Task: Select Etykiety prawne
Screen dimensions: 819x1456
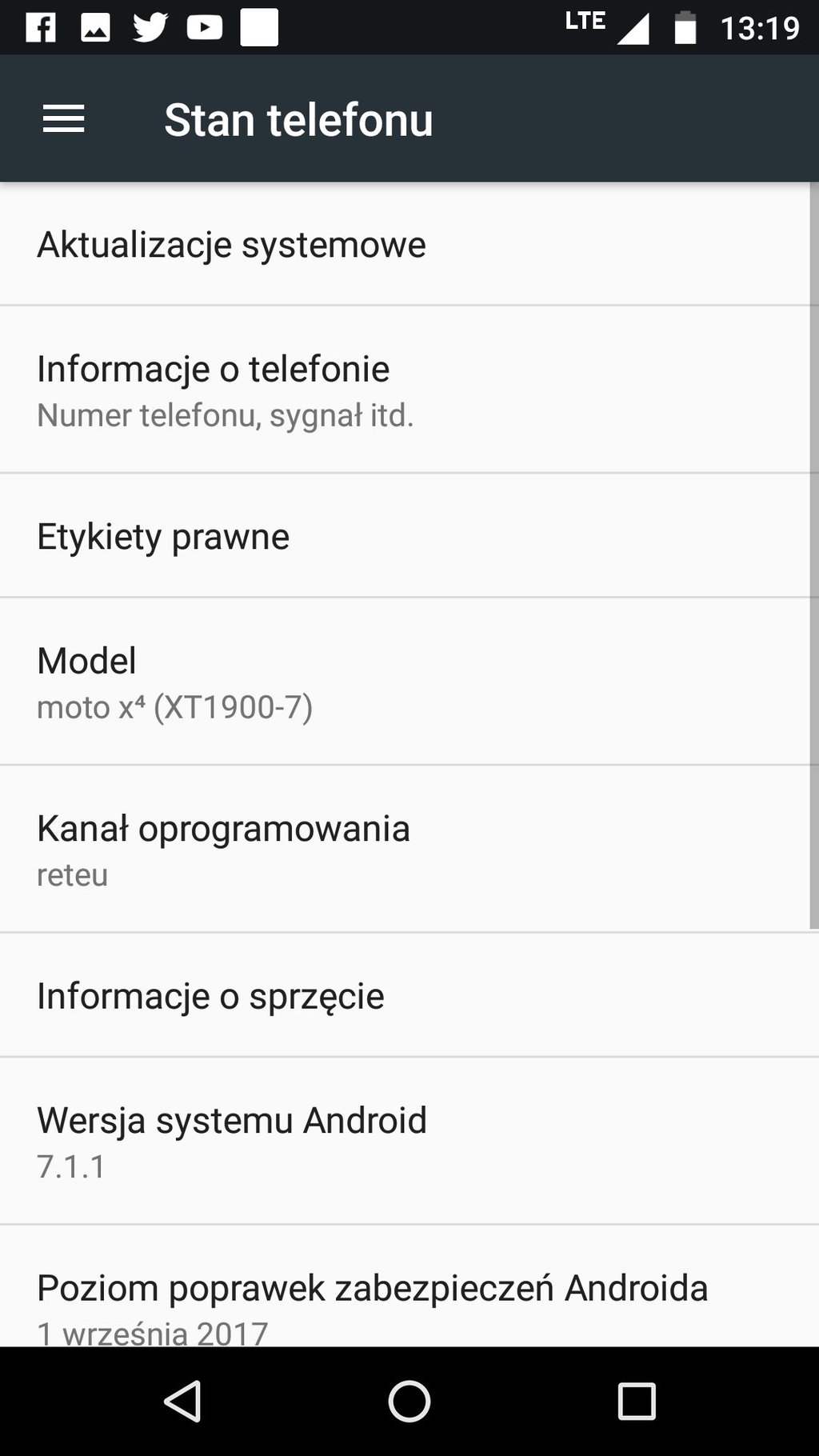Action: [x=405, y=536]
